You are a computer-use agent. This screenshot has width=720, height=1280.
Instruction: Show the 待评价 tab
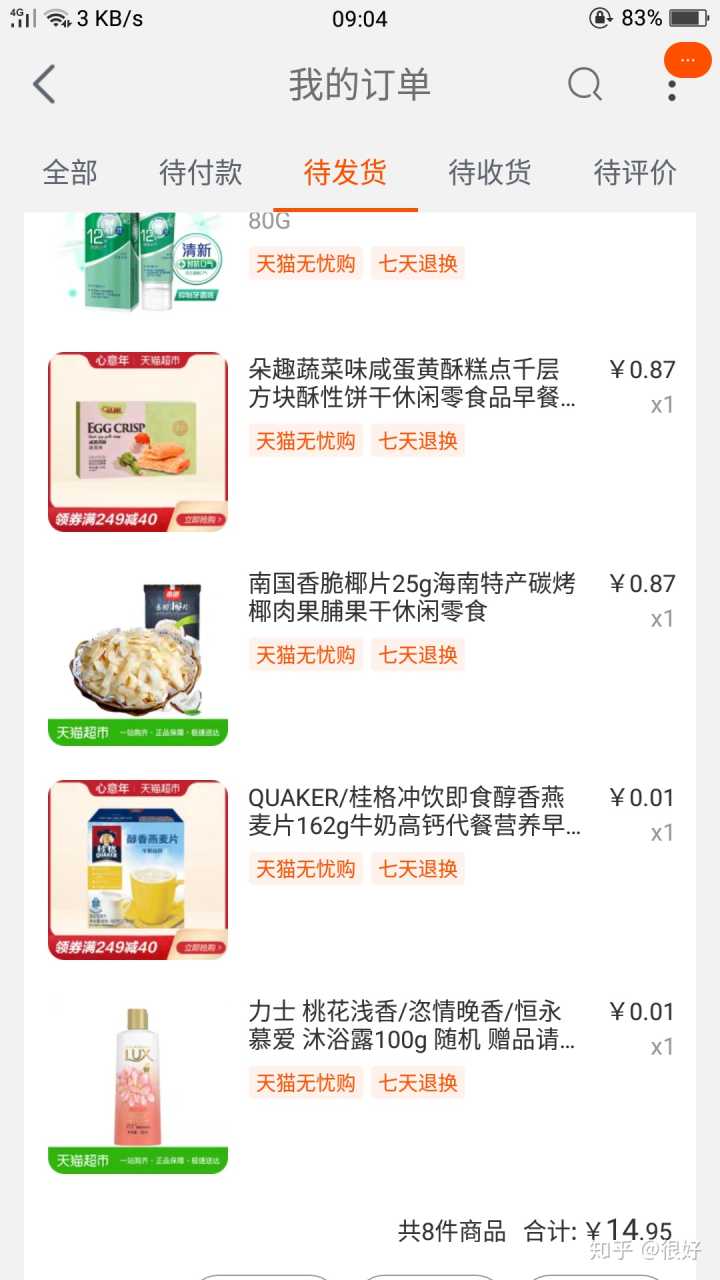coord(635,172)
